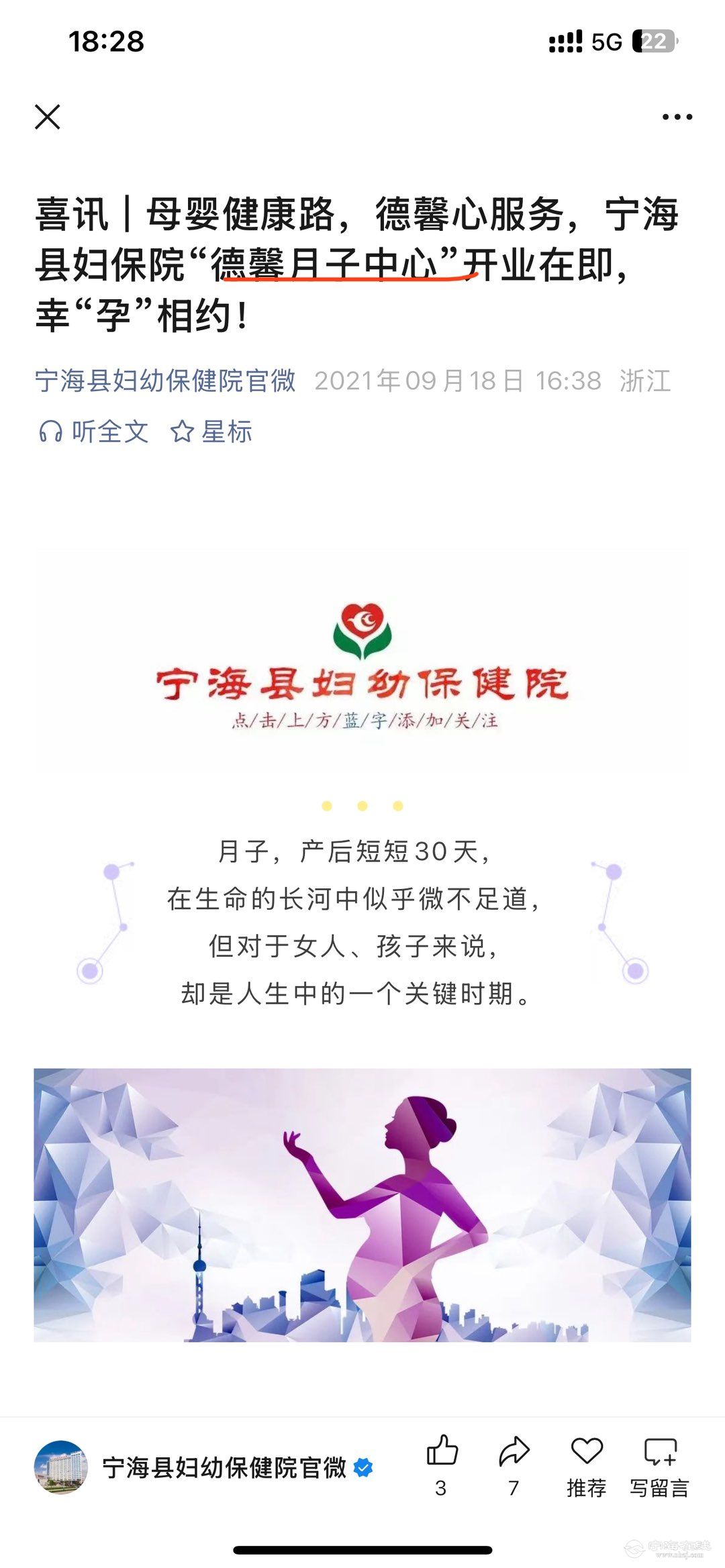Viewport: 725px width, 1568px height.
Task: Listen to the article with 听全文
Action: (94, 431)
